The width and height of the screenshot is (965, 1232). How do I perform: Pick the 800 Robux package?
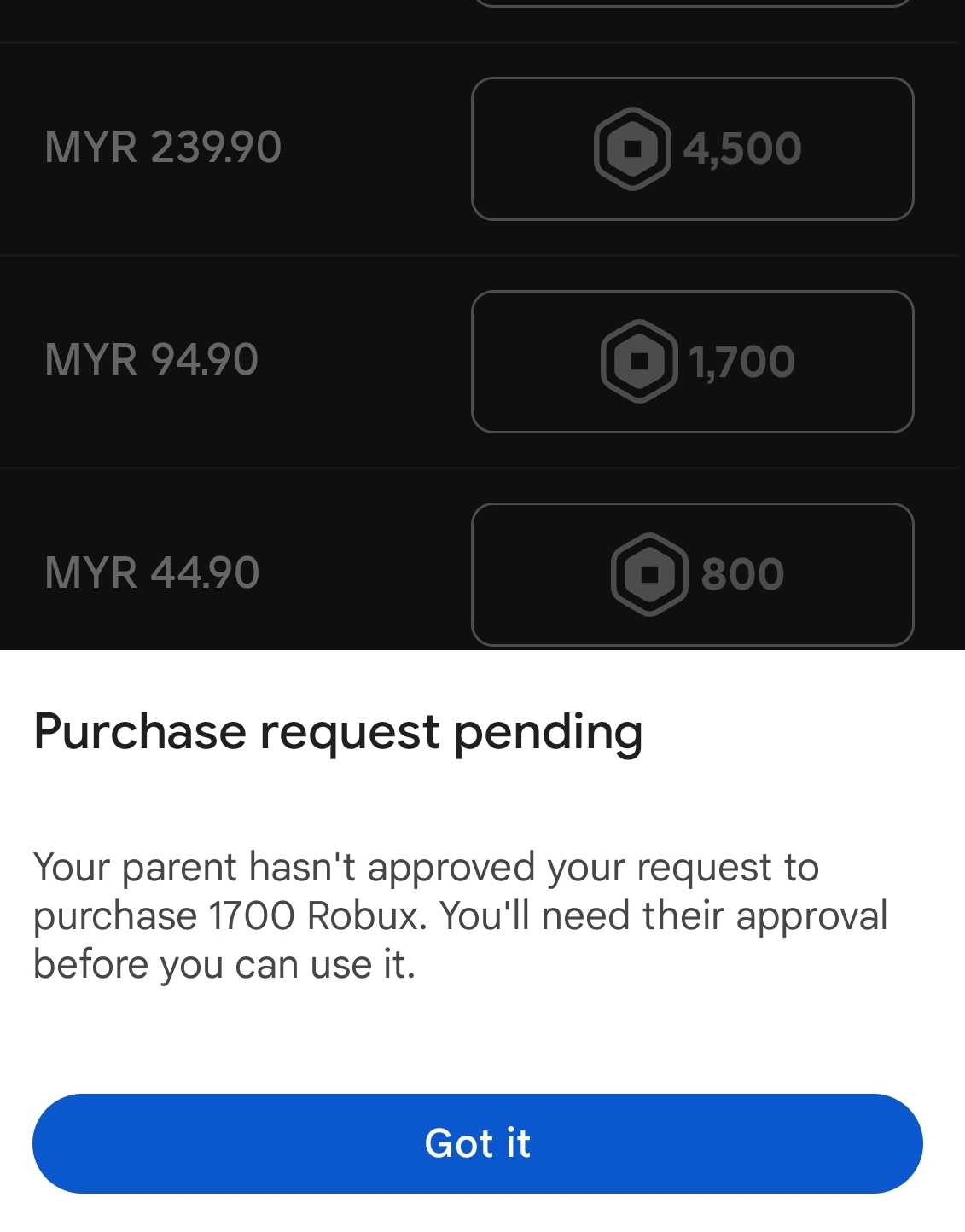coord(692,573)
